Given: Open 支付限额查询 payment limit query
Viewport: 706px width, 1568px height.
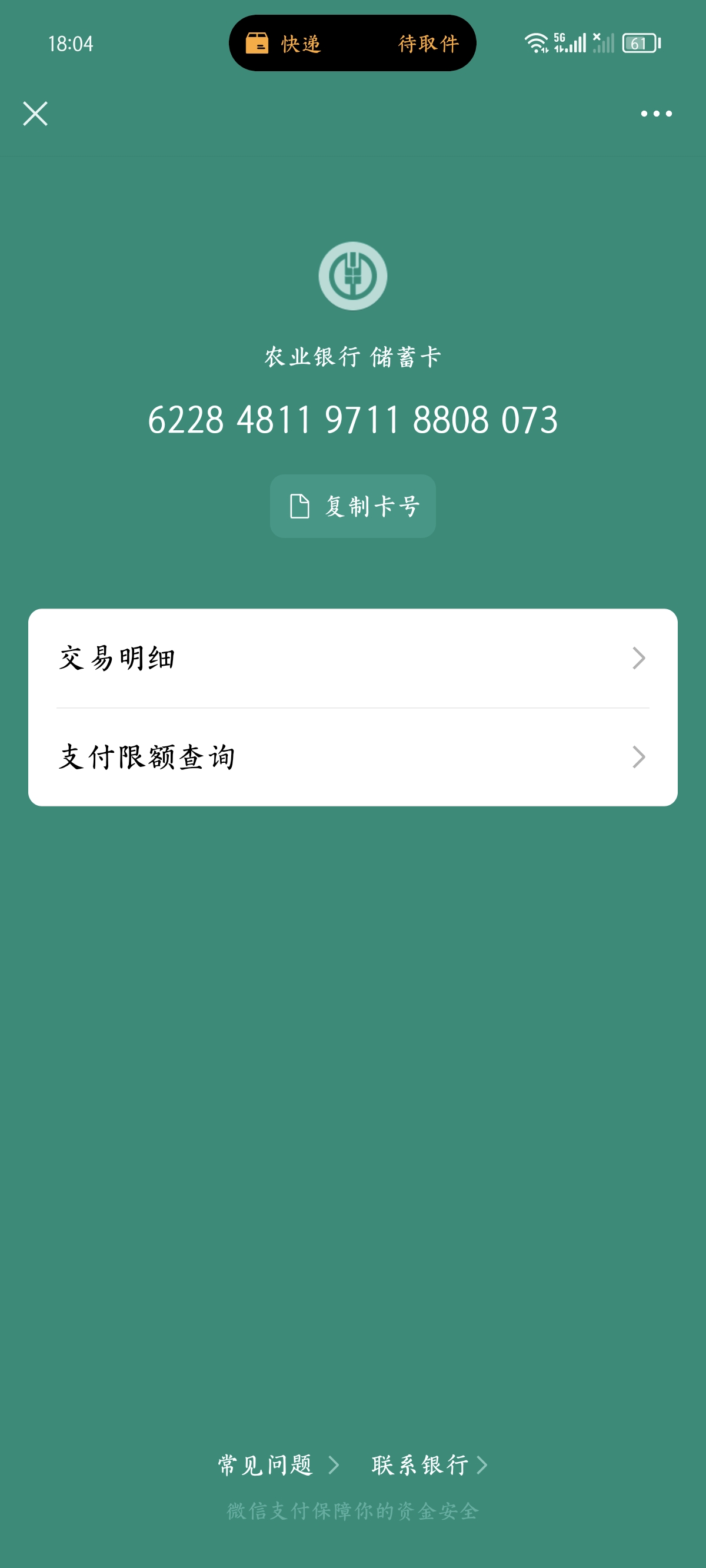Looking at the screenshot, I should [x=353, y=757].
